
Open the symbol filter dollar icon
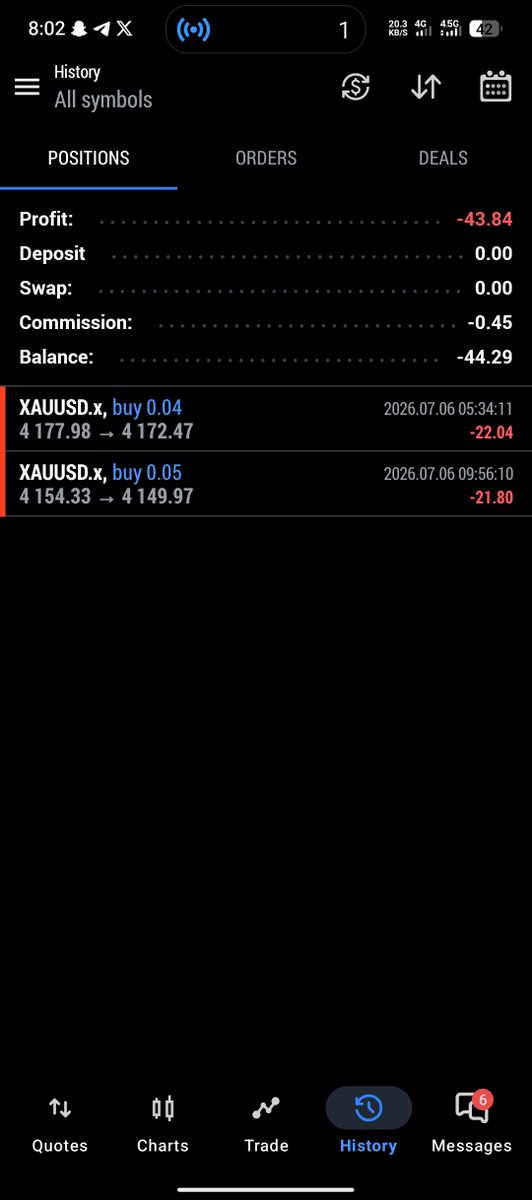(x=355, y=87)
